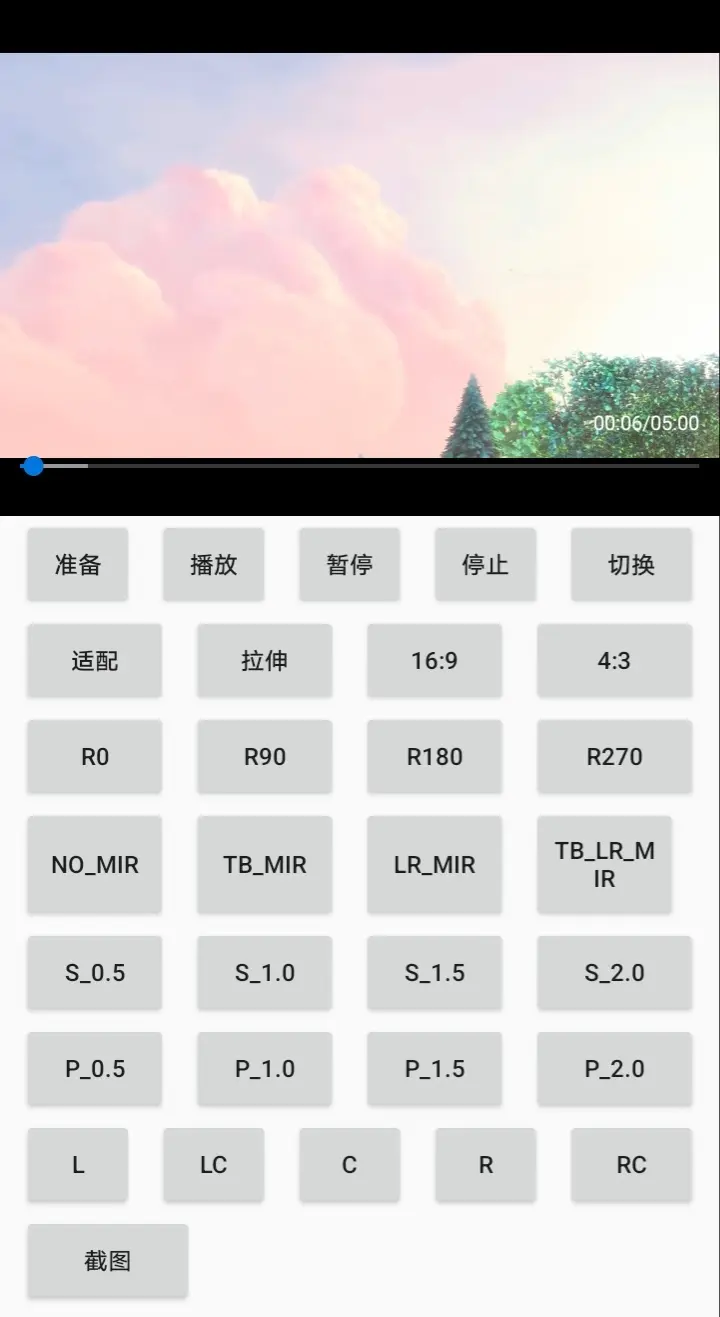Select the S_2.0 speed button

614,972
